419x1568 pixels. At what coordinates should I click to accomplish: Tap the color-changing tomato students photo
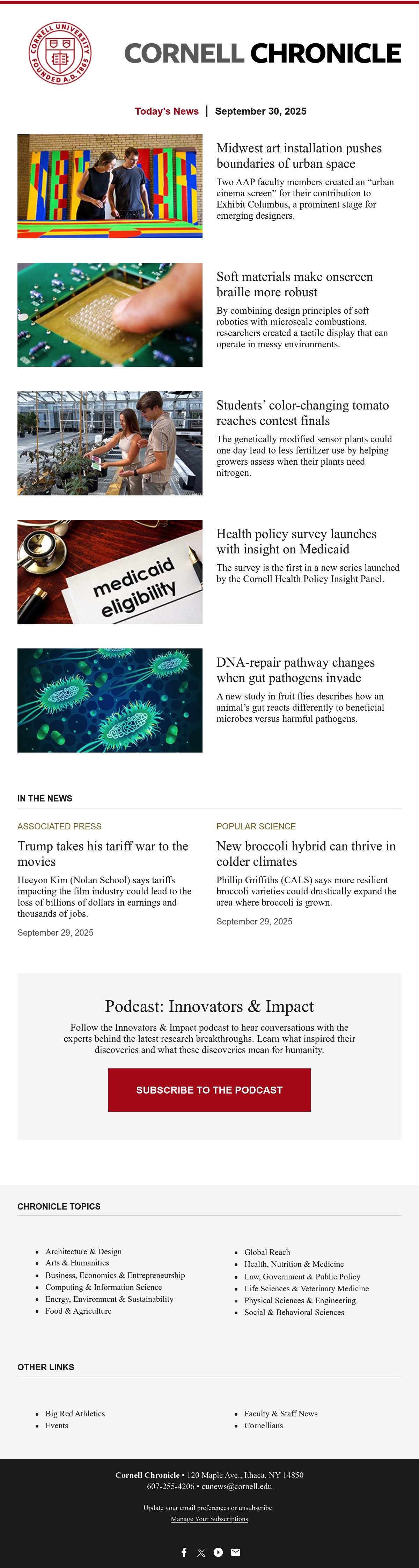[110, 443]
